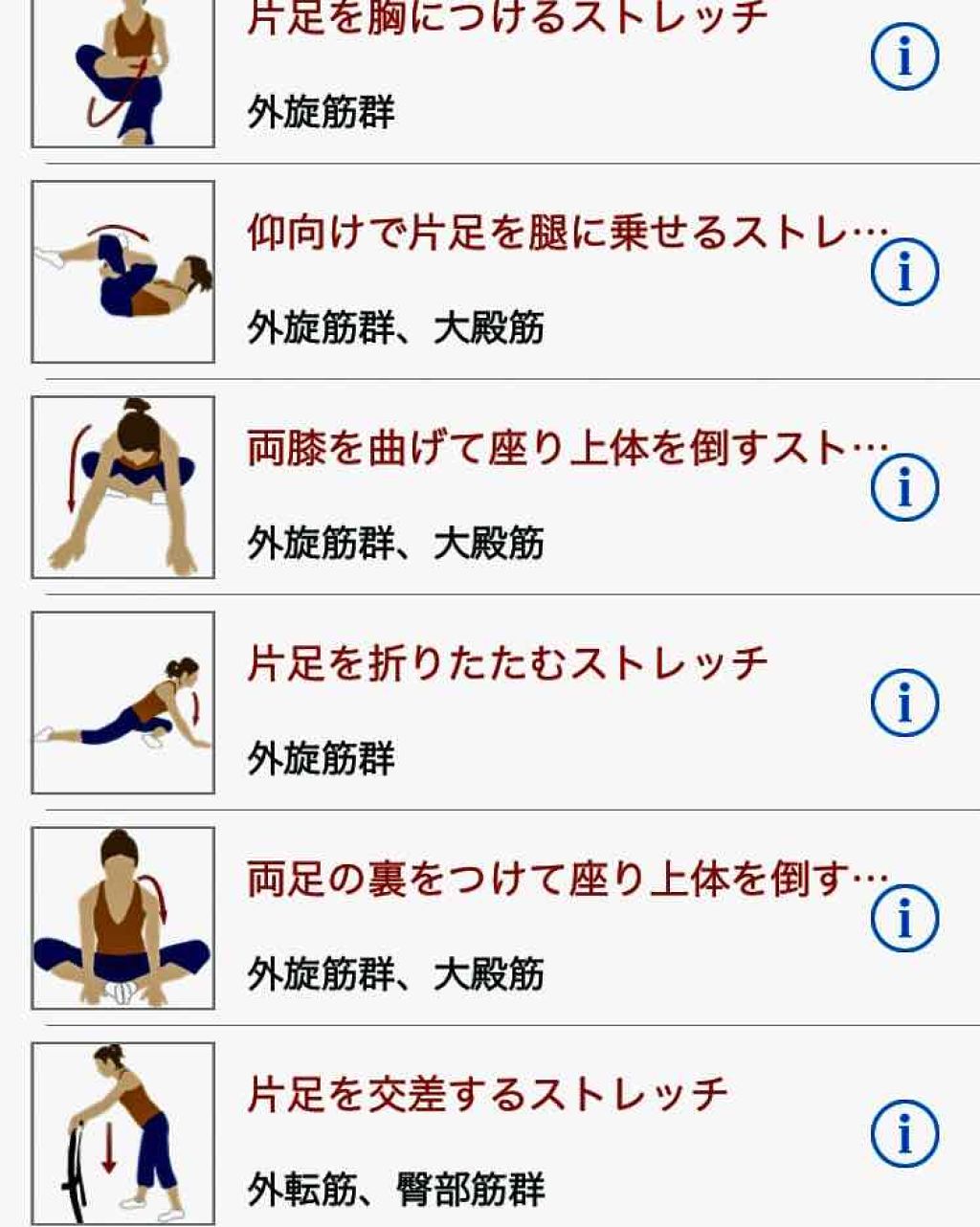Screen dimensions: 980x1227
Task: Show details icon for 両足の裏をつけて座り stretch
Action: tap(904, 919)
